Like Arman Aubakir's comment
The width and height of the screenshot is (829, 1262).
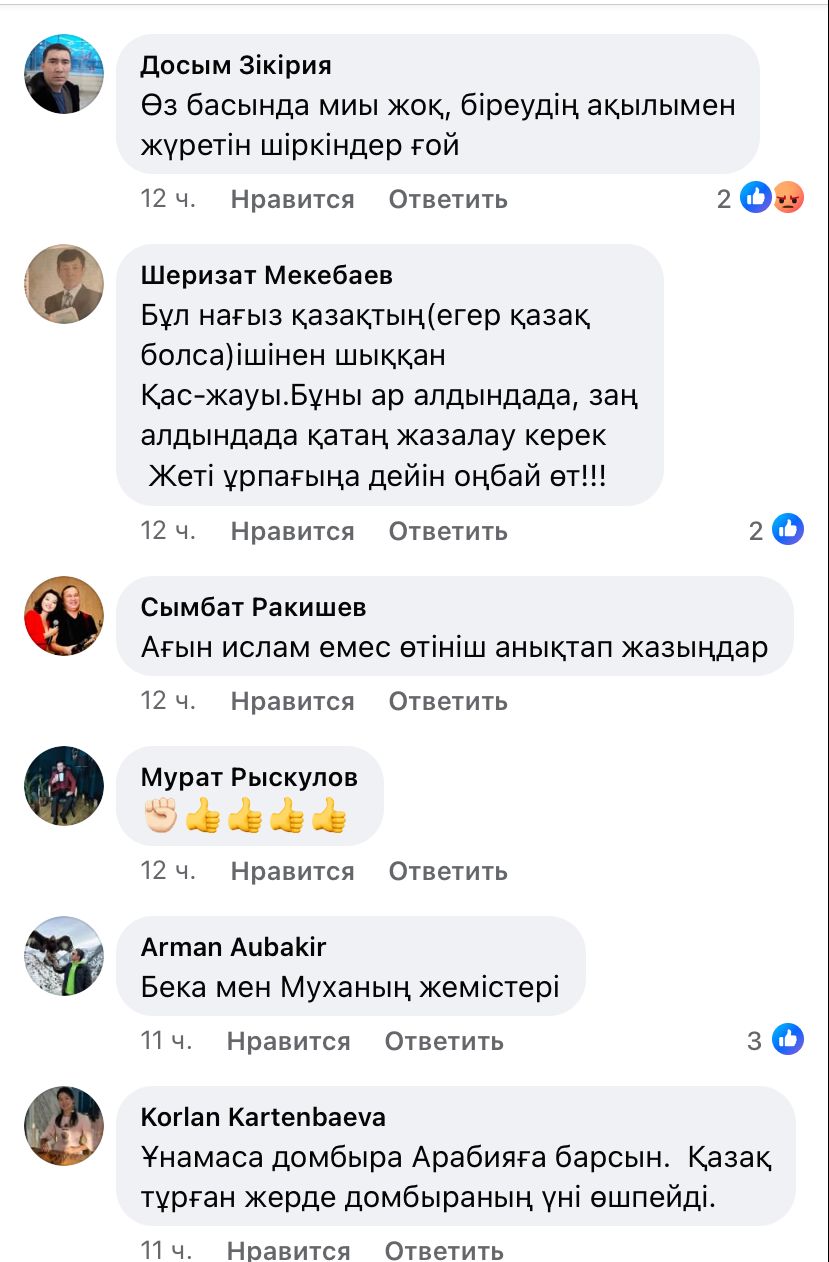[x=288, y=1041]
